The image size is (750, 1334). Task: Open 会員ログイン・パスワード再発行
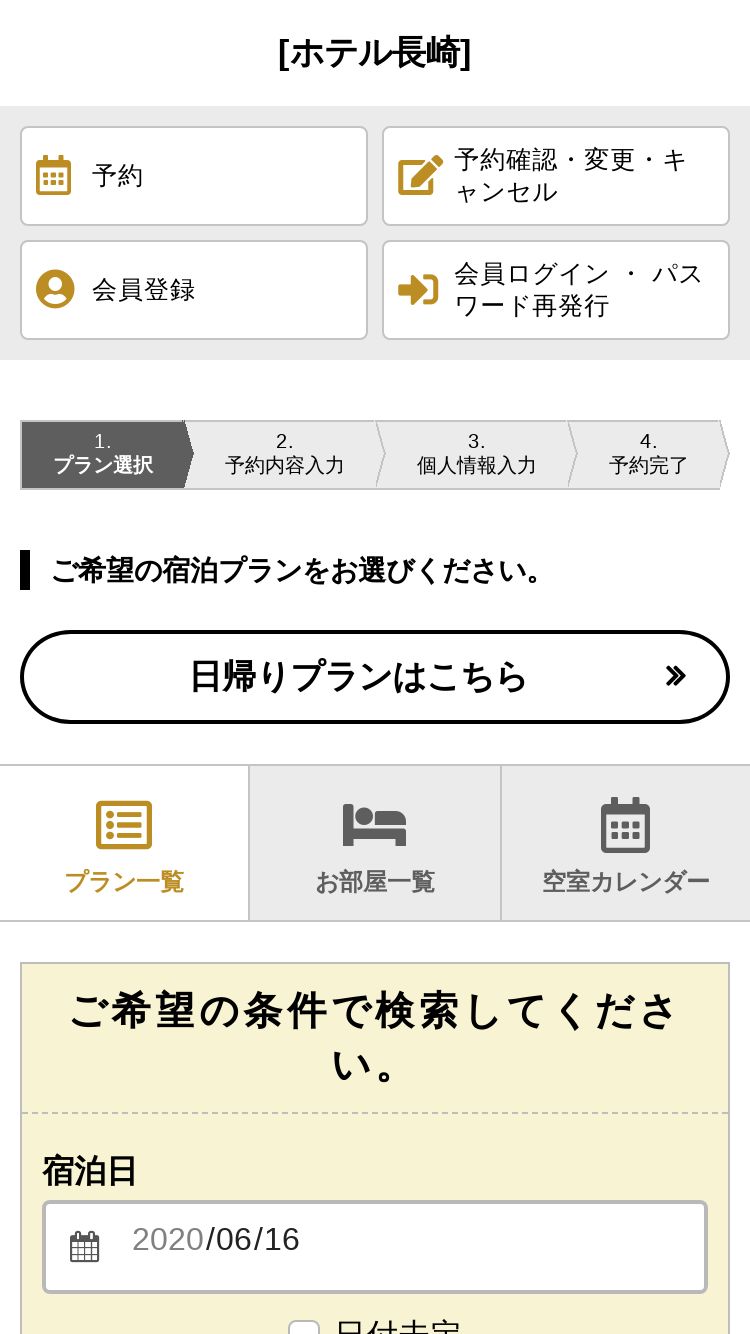click(x=556, y=290)
